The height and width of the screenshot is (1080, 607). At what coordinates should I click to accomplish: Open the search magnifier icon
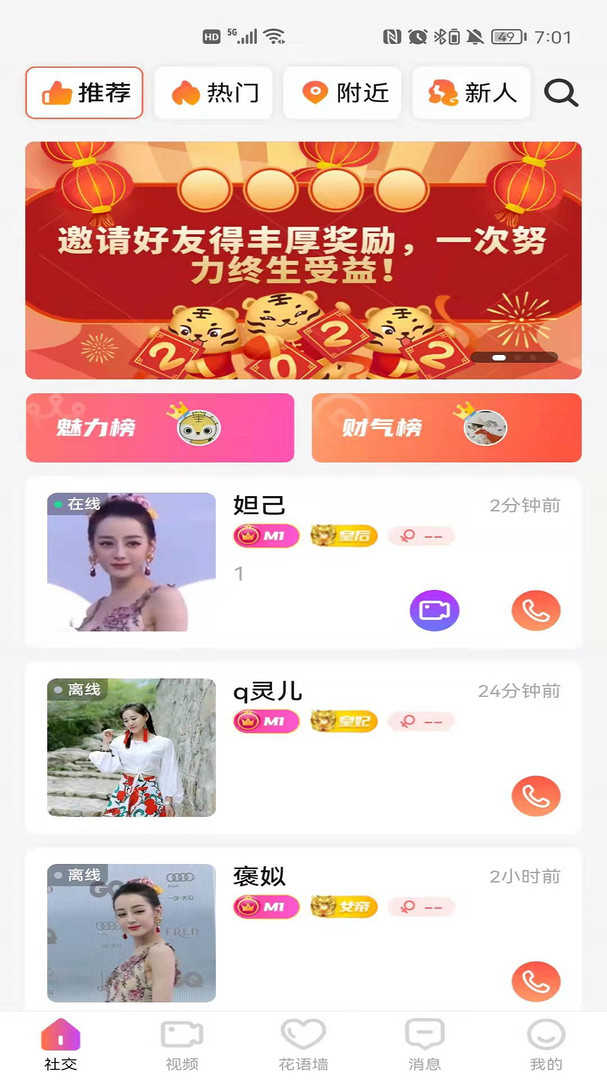tap(561, 93)
